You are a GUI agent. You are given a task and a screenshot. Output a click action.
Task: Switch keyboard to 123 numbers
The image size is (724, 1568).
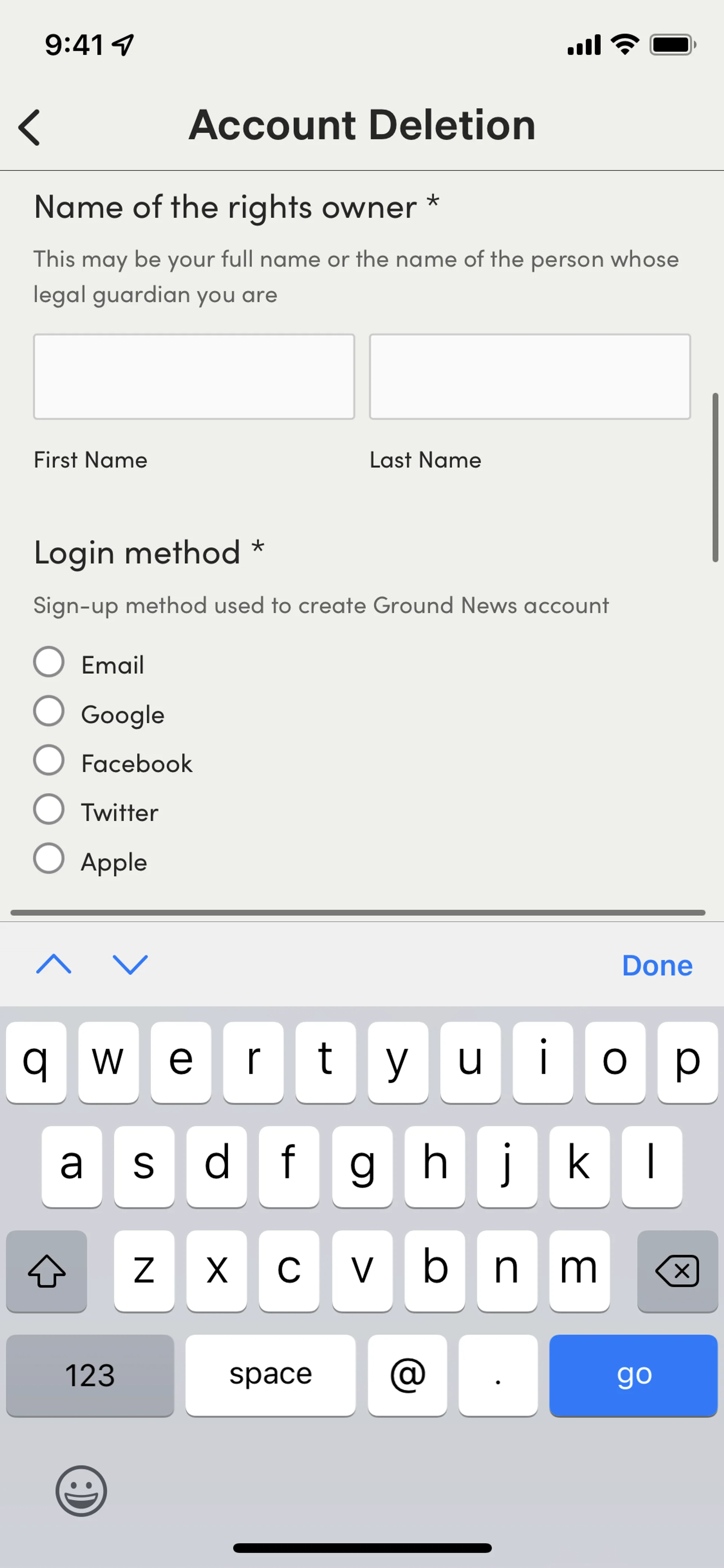coord(90,1375)
